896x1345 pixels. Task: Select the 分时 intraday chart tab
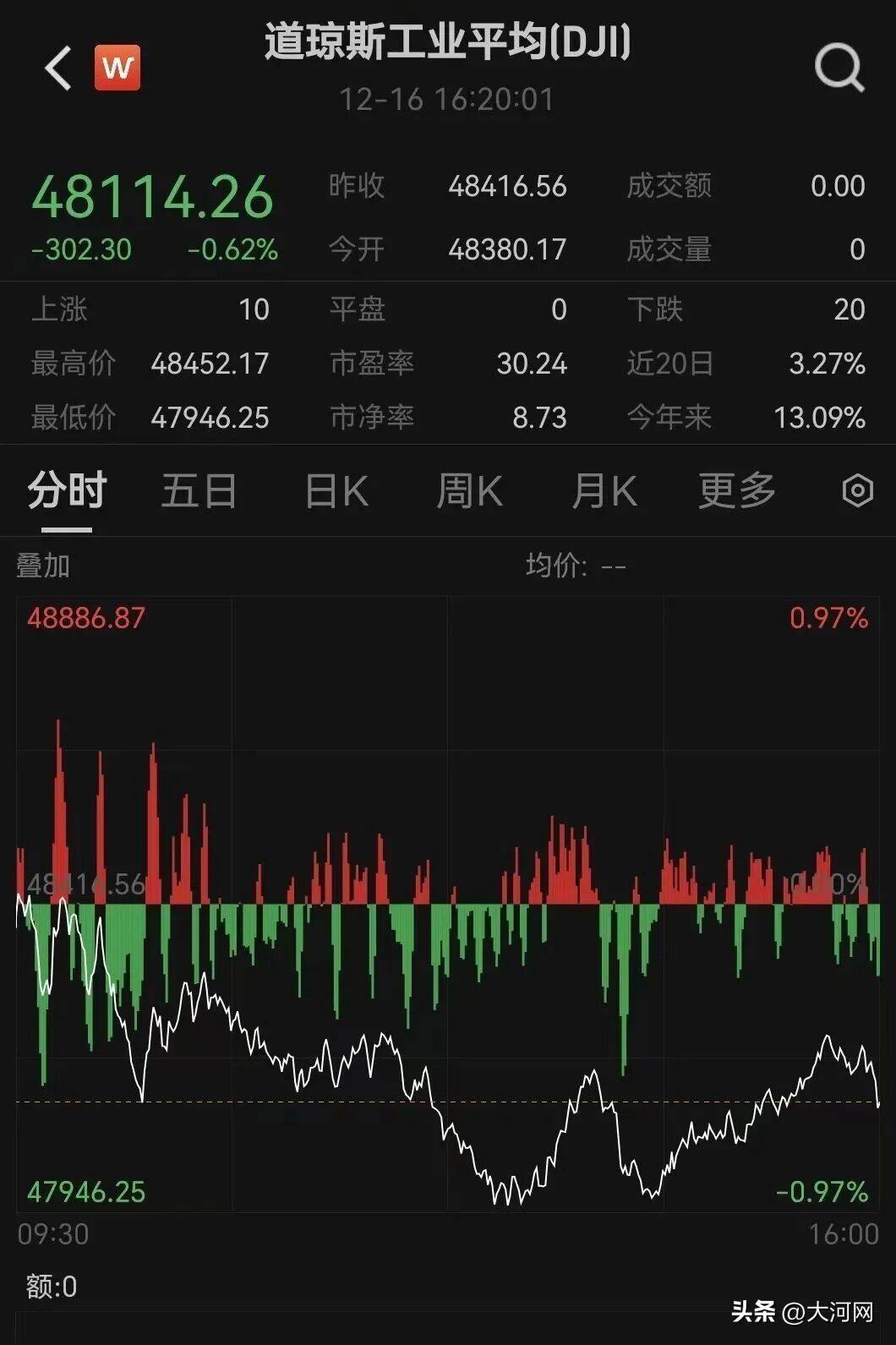pyautogui.click(x=67, y=491)
